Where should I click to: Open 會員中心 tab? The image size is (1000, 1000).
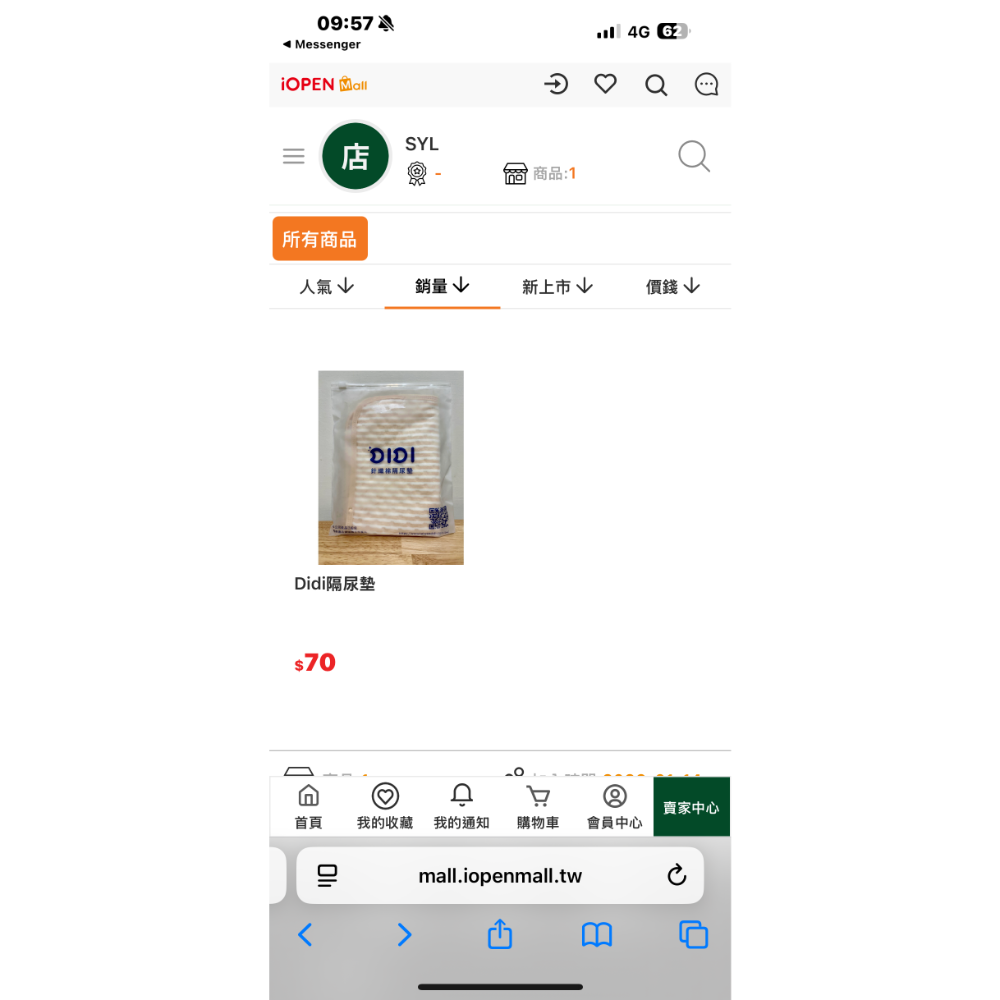614,807
